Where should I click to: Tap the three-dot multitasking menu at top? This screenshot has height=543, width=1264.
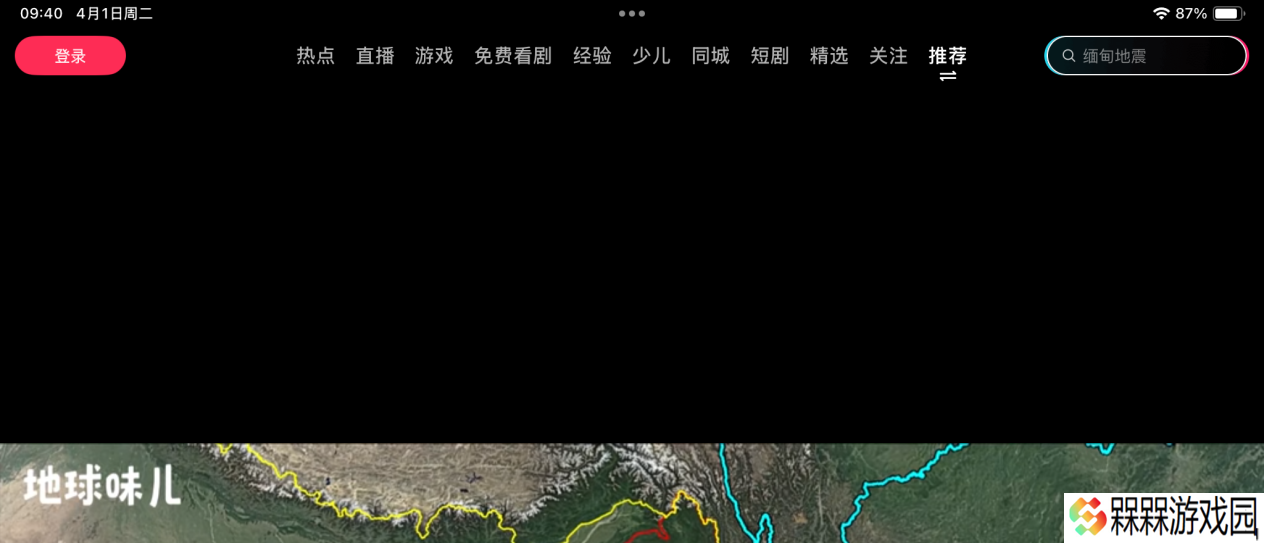pos(631,13)
